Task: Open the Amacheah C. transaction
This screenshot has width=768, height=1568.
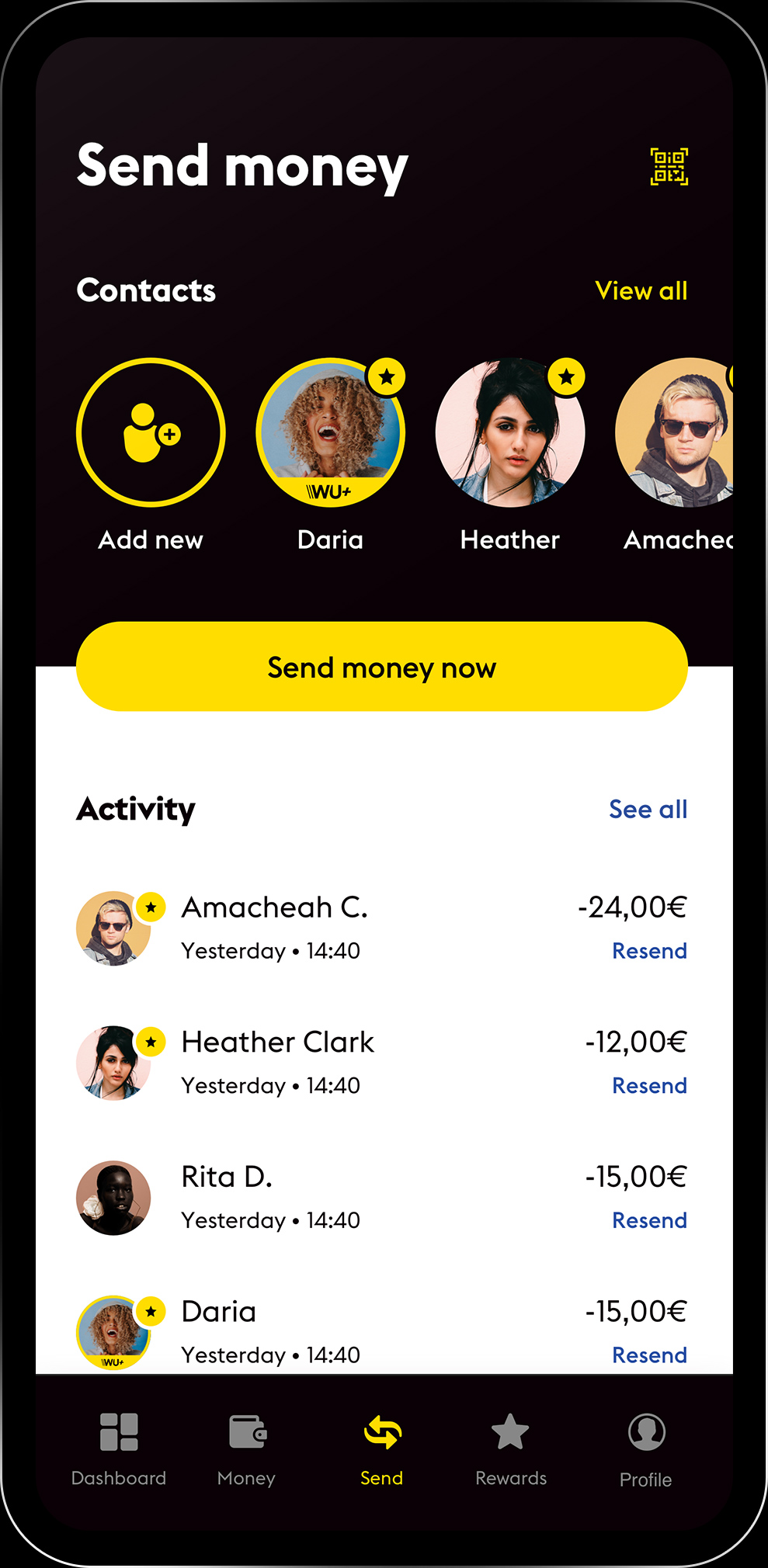Action: point(382,928)
